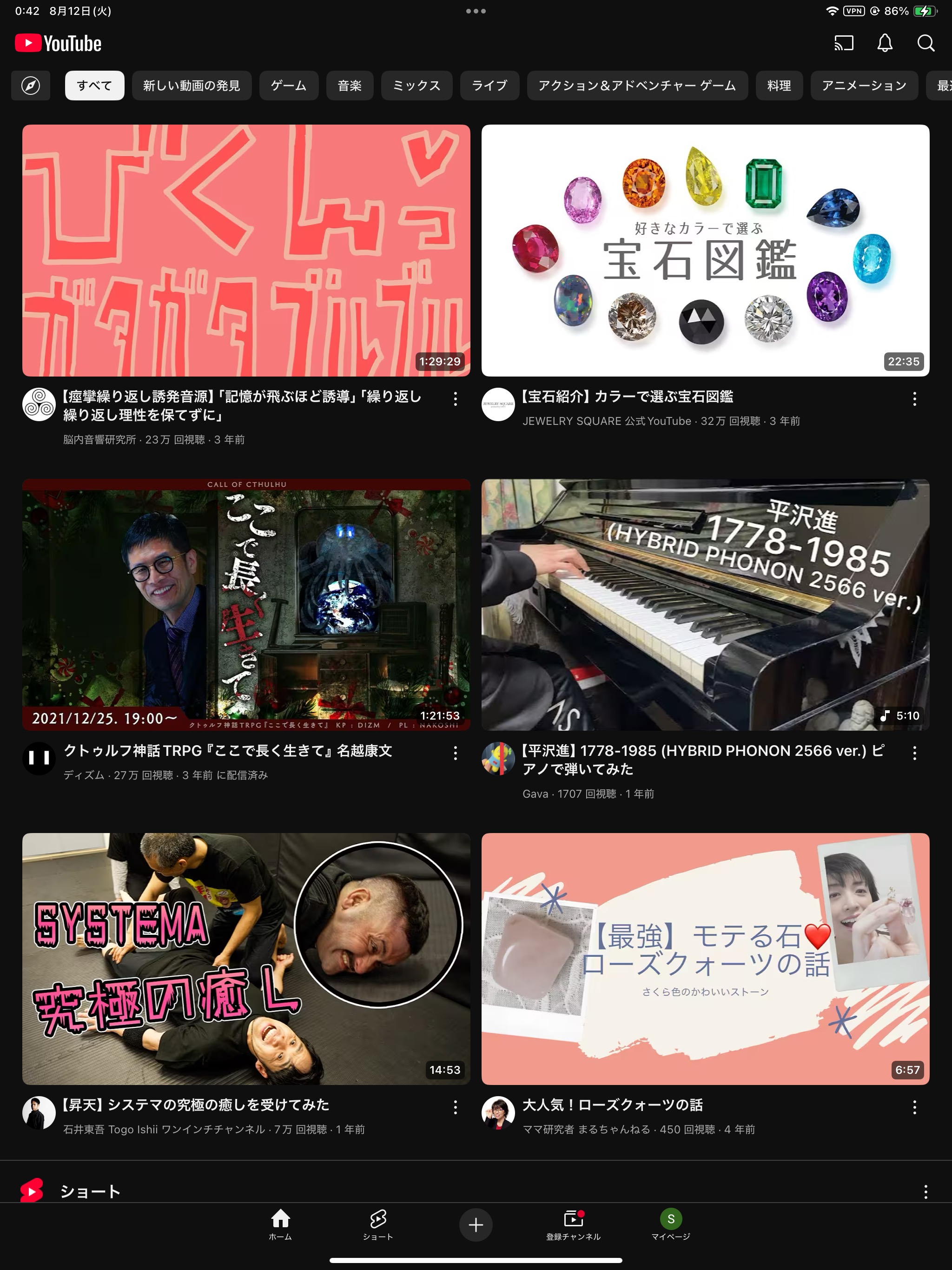
Task: Open the notifications bell
Action: point(884,43)
